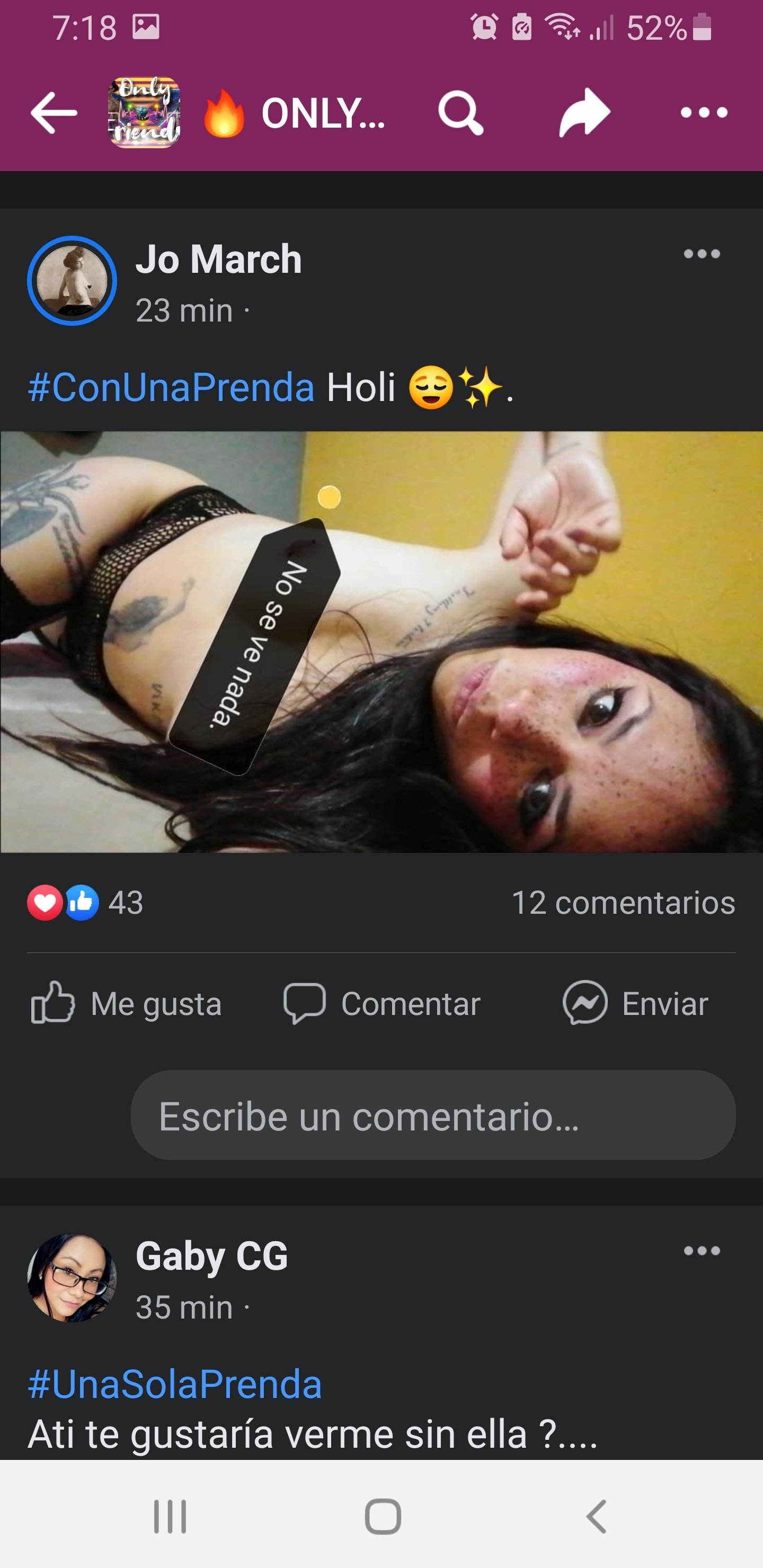The image size is (763, 1568).
Task: Open the group overflow menu in the header
Action: pyautogui.click(x=703, y=113)
